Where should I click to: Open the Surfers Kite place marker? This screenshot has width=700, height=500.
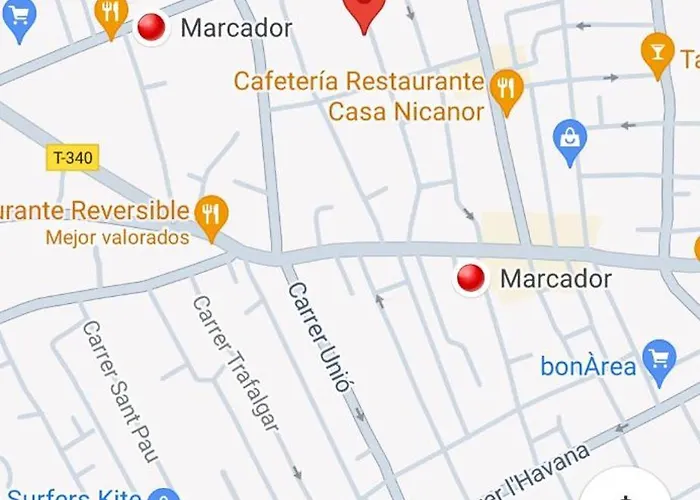tap(162, 494)
